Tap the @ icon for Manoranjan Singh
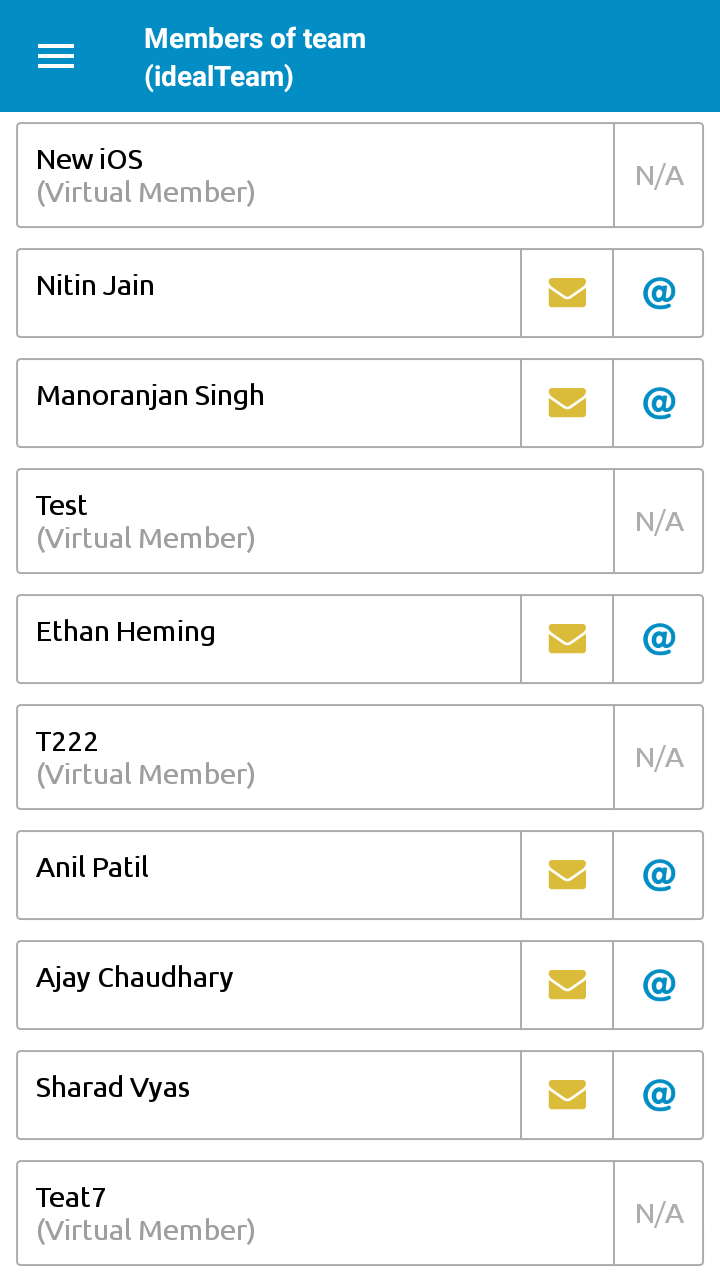720x1280 pixels. (x=659, y=403)
